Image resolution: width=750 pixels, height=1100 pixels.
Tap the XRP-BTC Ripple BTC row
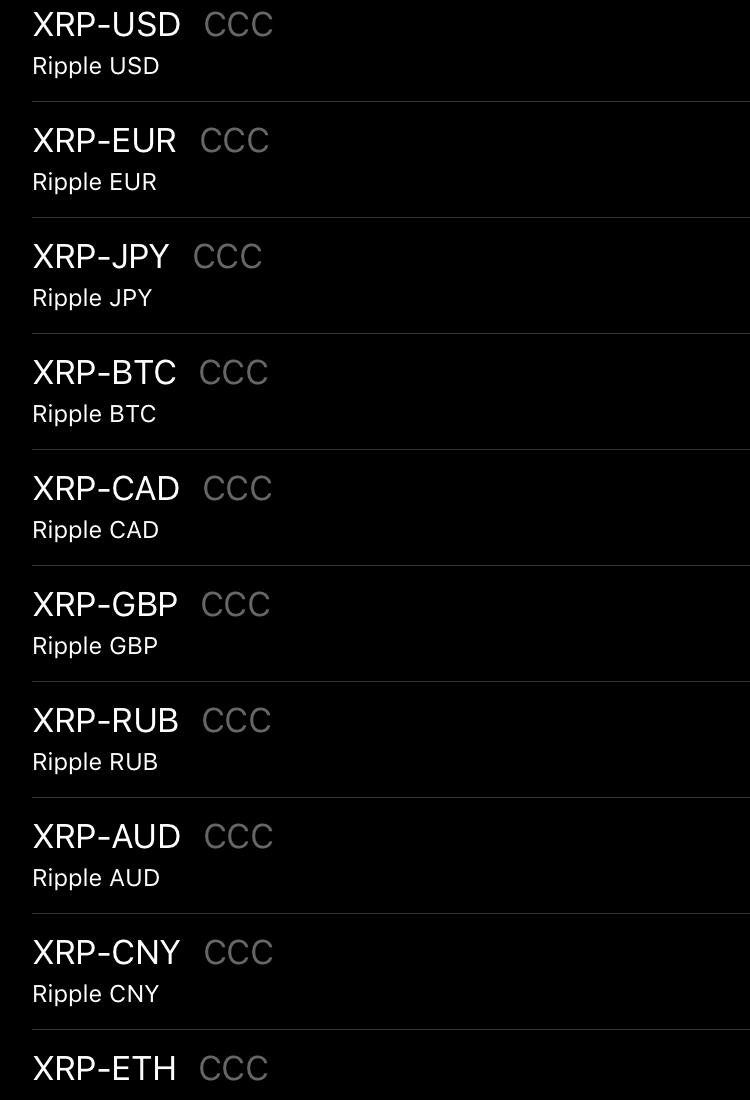click(375, 392)
